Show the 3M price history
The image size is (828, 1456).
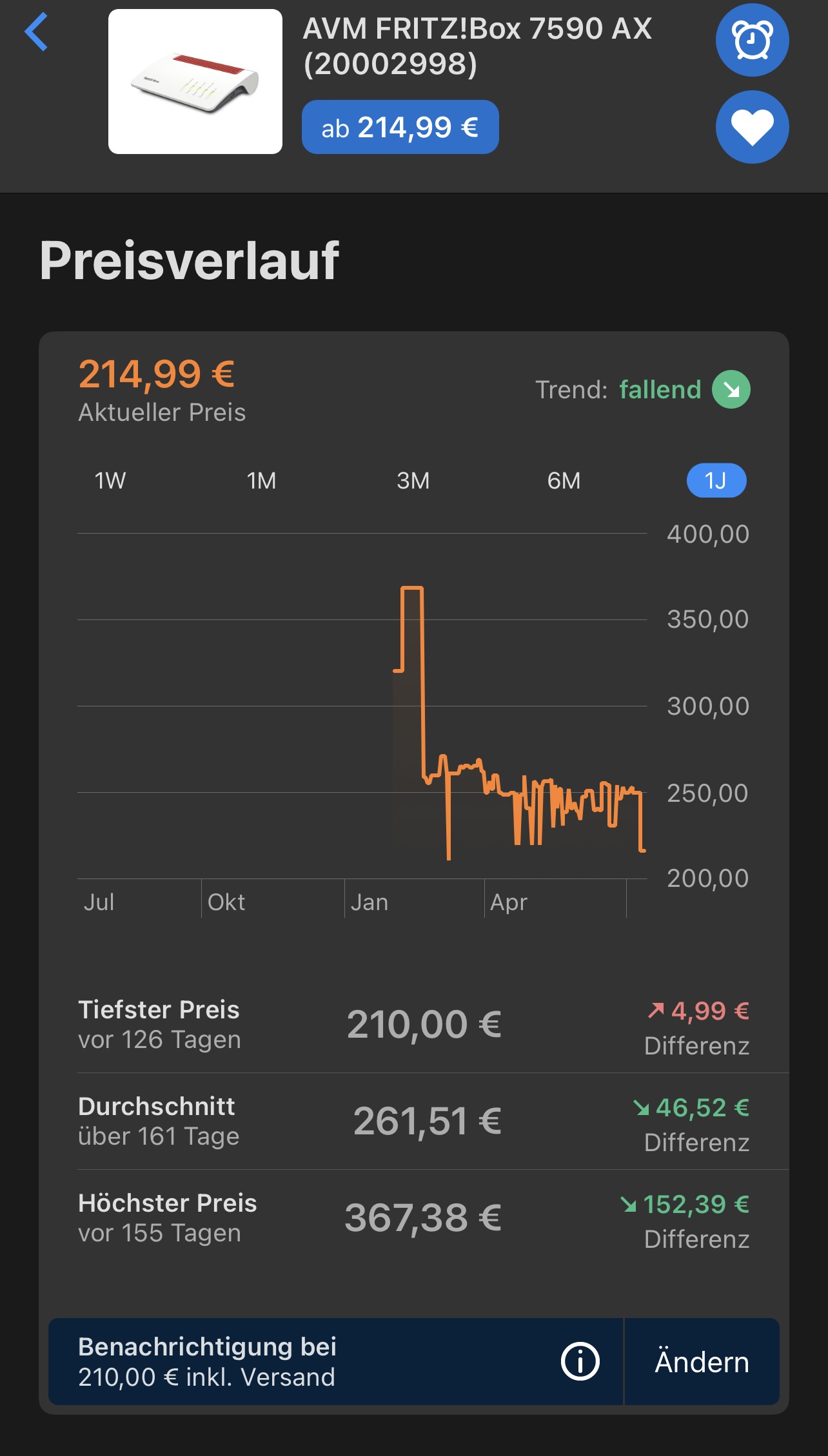tap(413, 481)
